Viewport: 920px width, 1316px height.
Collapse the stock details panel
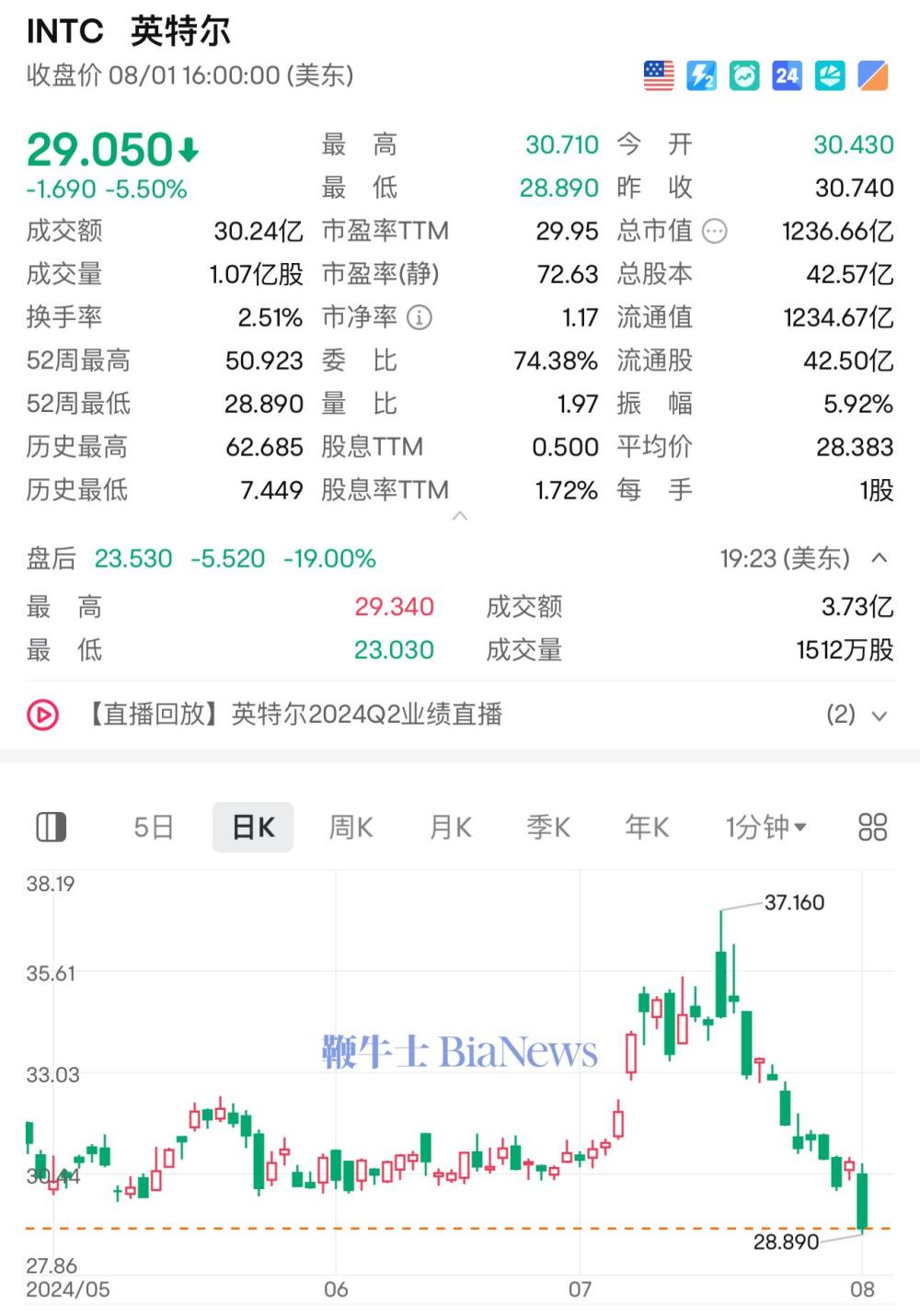pyautogui.click(x=460, y=516)
